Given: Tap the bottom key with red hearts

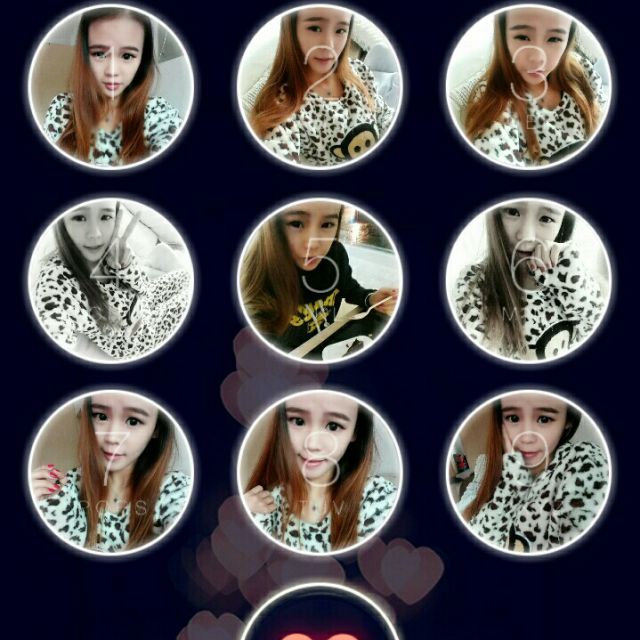Looking at the screenshot, I should click(320, 620).
